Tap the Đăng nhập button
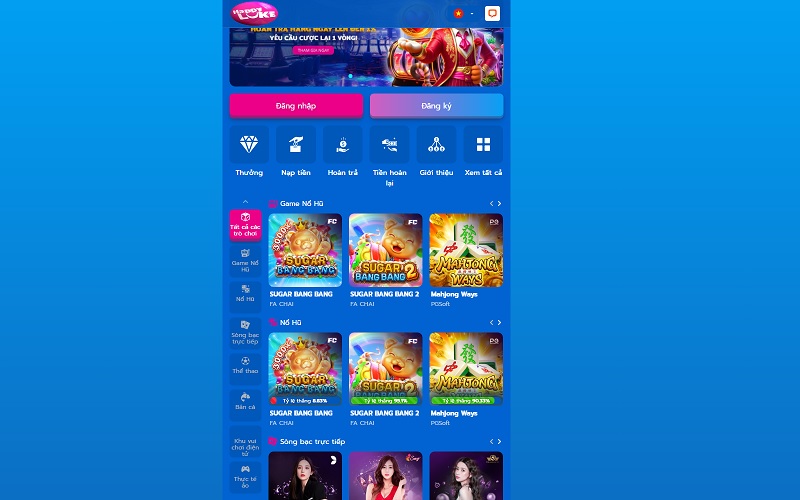Image resolution: width=800 pixels, height=500 pixels. pos(296,106)
